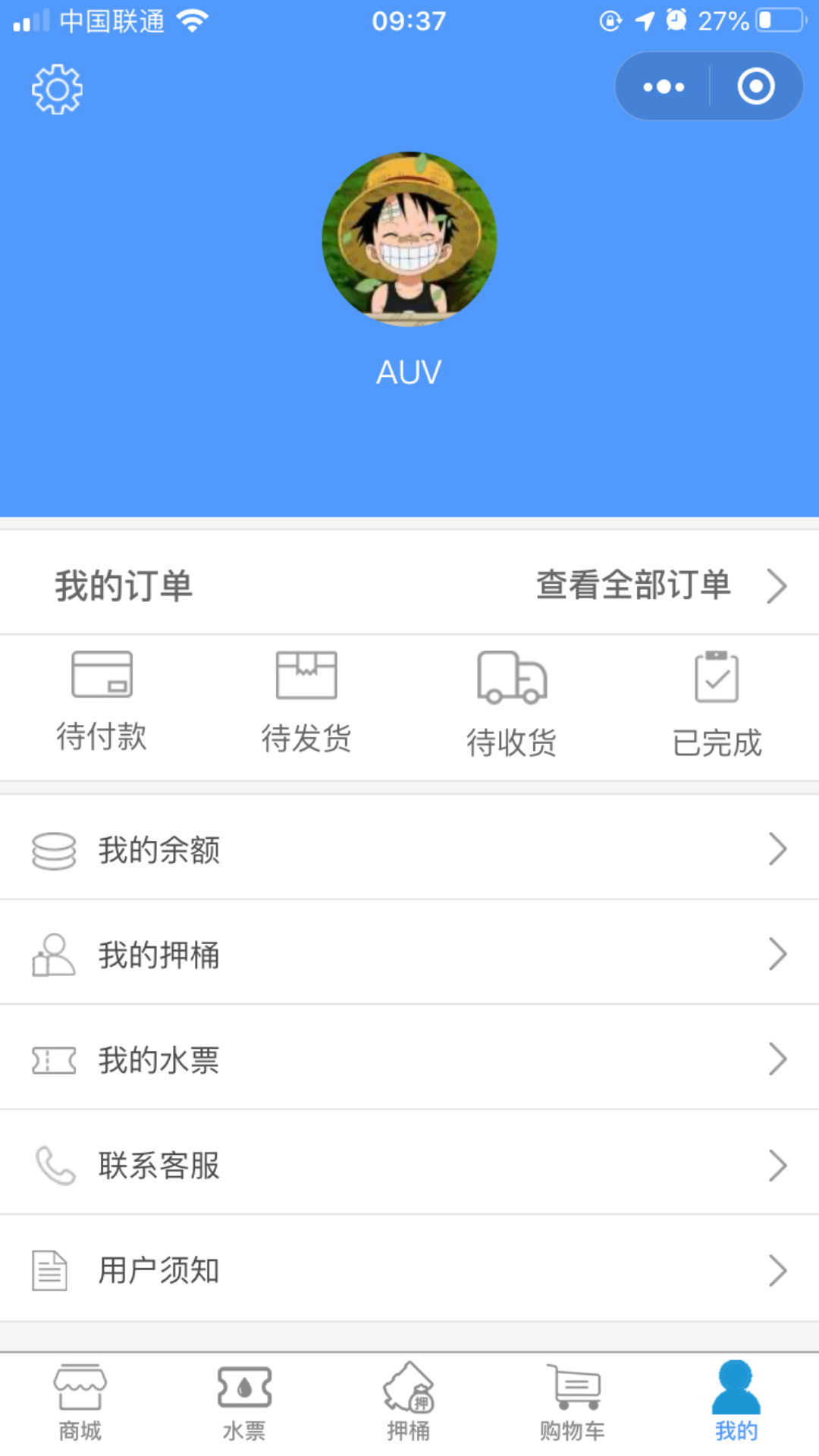Close the mini program via the circle button
The width and height of the screenshot is (819, 1456).
(755, 86)
